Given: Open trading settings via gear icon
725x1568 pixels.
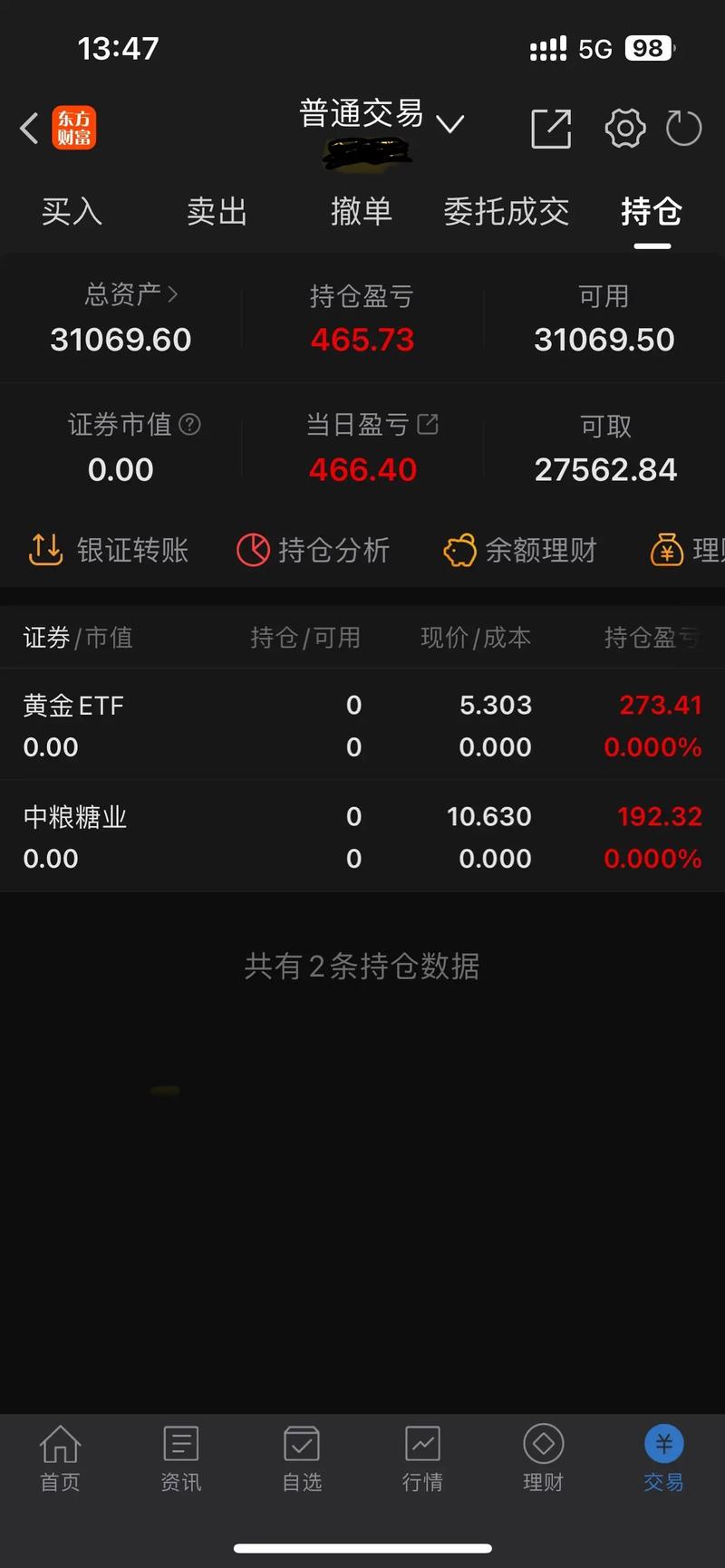Looking at the screenshot, I should pos(624,129).
